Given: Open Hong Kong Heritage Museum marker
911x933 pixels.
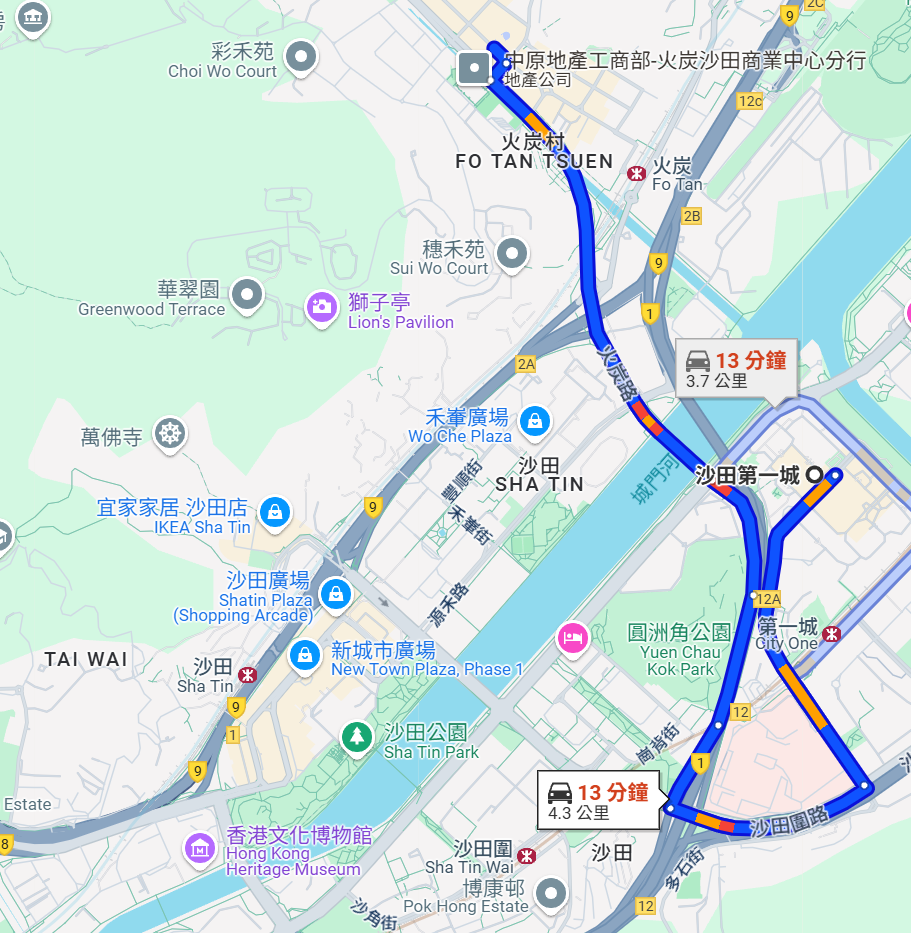Looking at the screenshot, I should (x=200, y=848).
